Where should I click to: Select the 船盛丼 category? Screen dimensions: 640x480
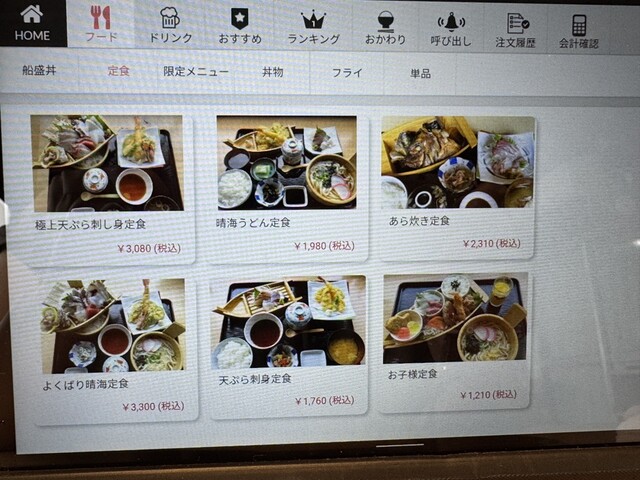42,72
